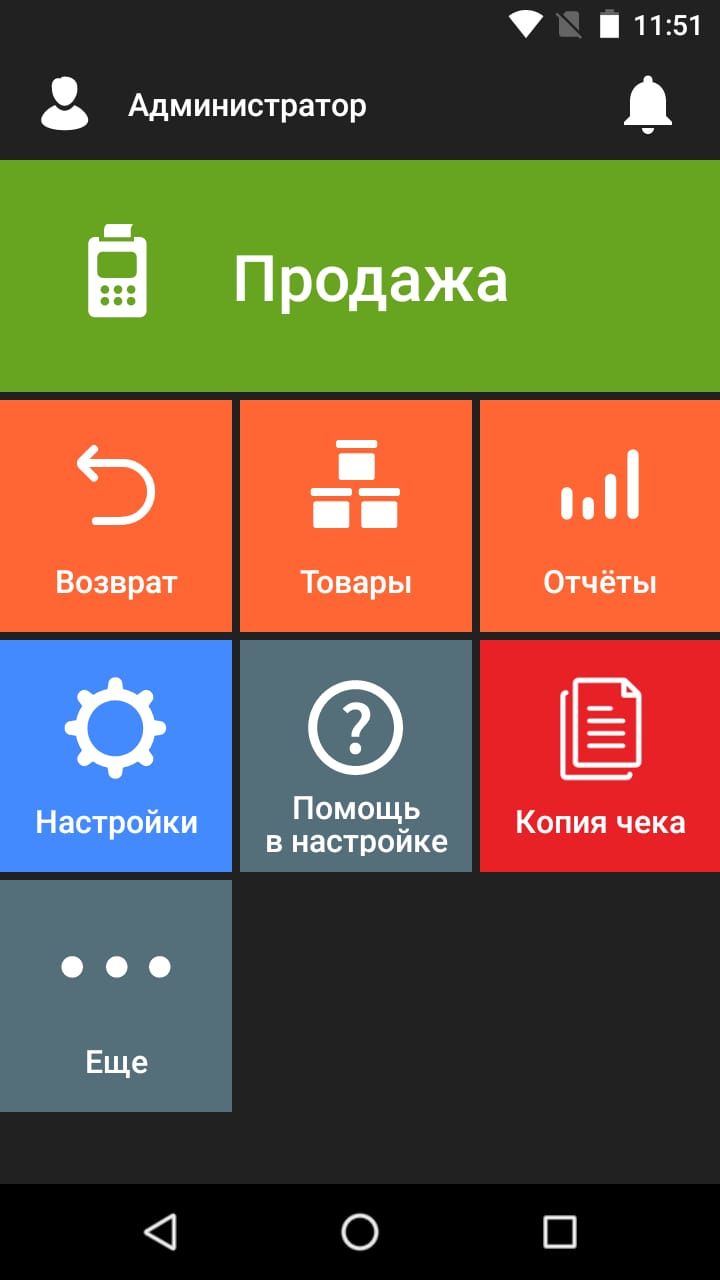Open the Администратор user profile

(x=205, y=105)
